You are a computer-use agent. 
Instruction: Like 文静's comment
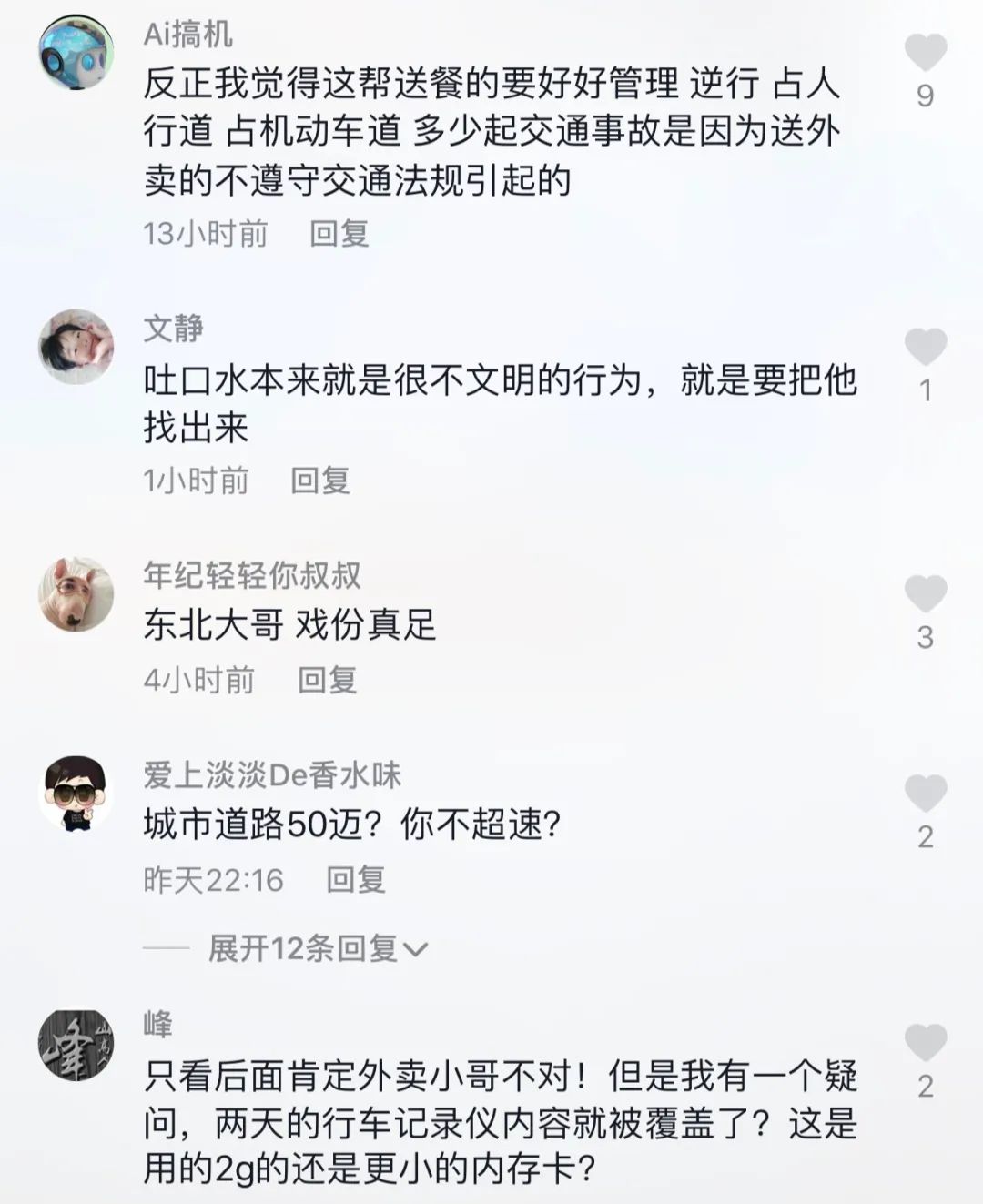click(925, 348)
